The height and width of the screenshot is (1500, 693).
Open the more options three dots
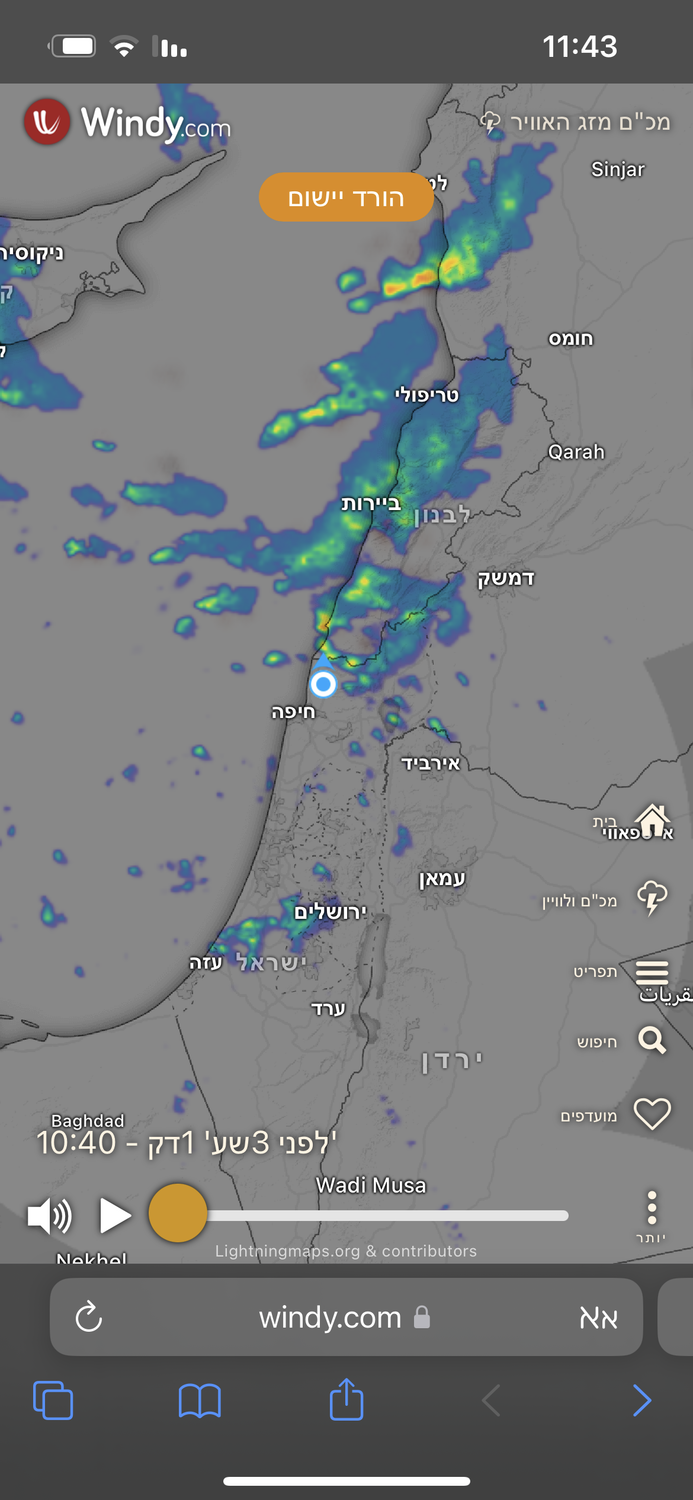click(x=651, y=1208)
